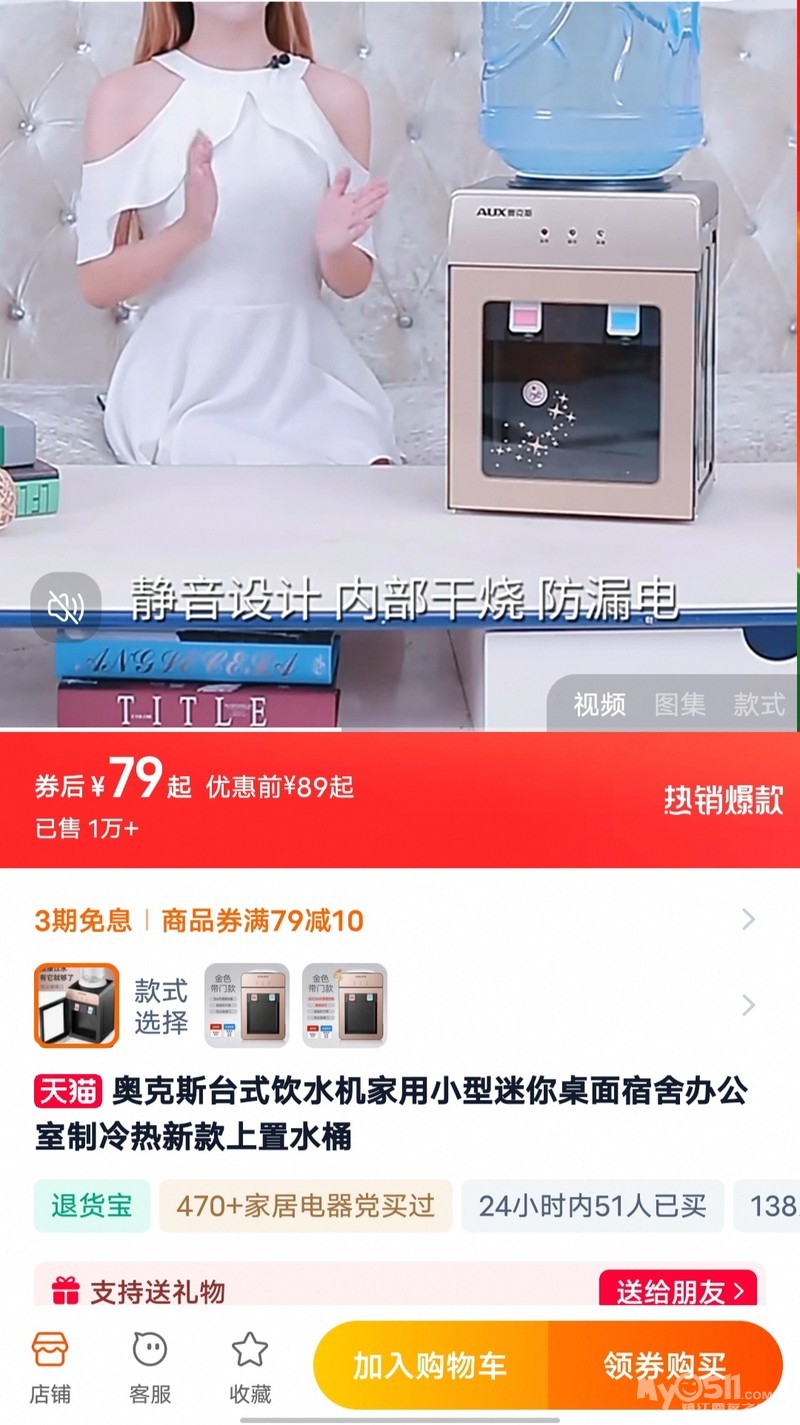Image resolution: width=800 pixels, height=1425 pixels.
Task: Add the dispenser to cart 加入购物车
Action: [431, 1365]
